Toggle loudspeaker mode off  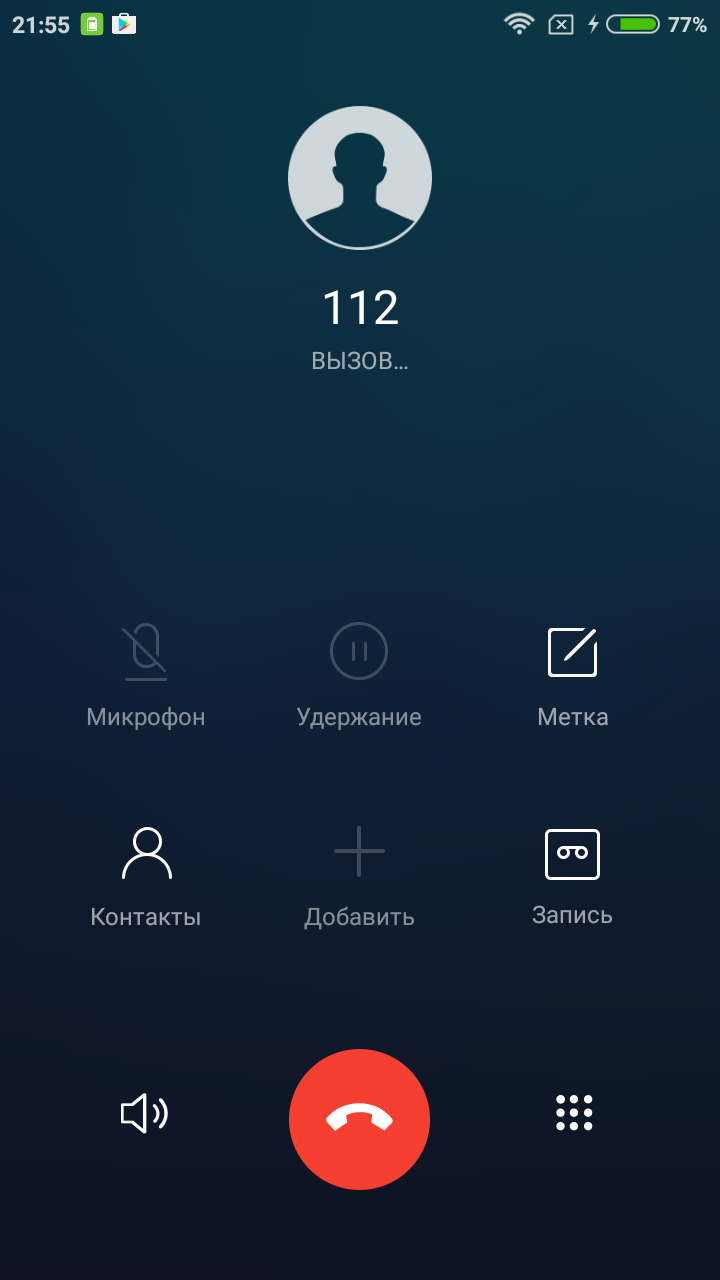[143, 1113]
